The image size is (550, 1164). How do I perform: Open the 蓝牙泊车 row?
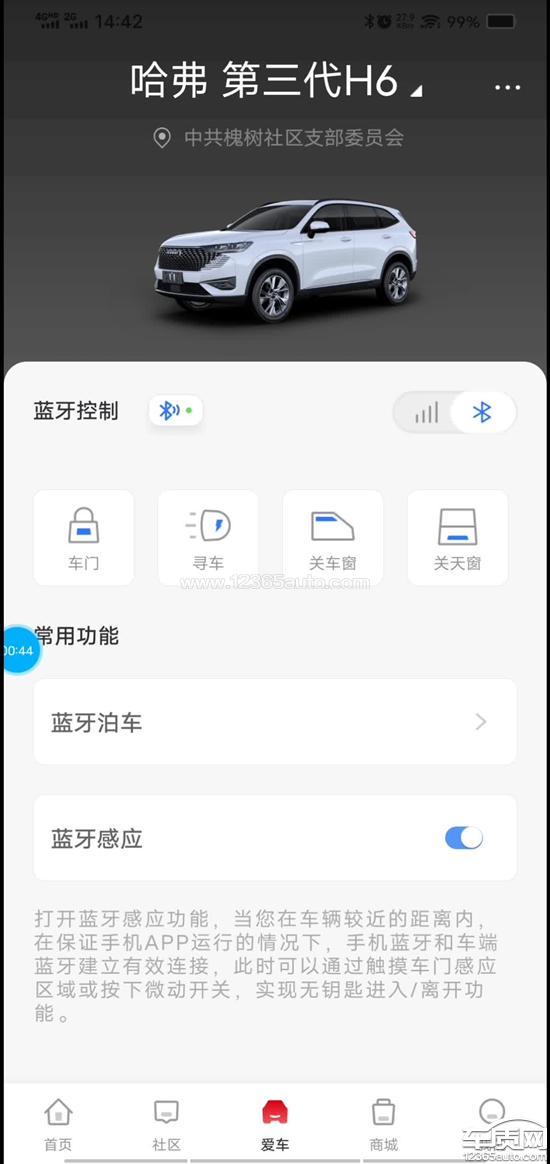(275, 722)
